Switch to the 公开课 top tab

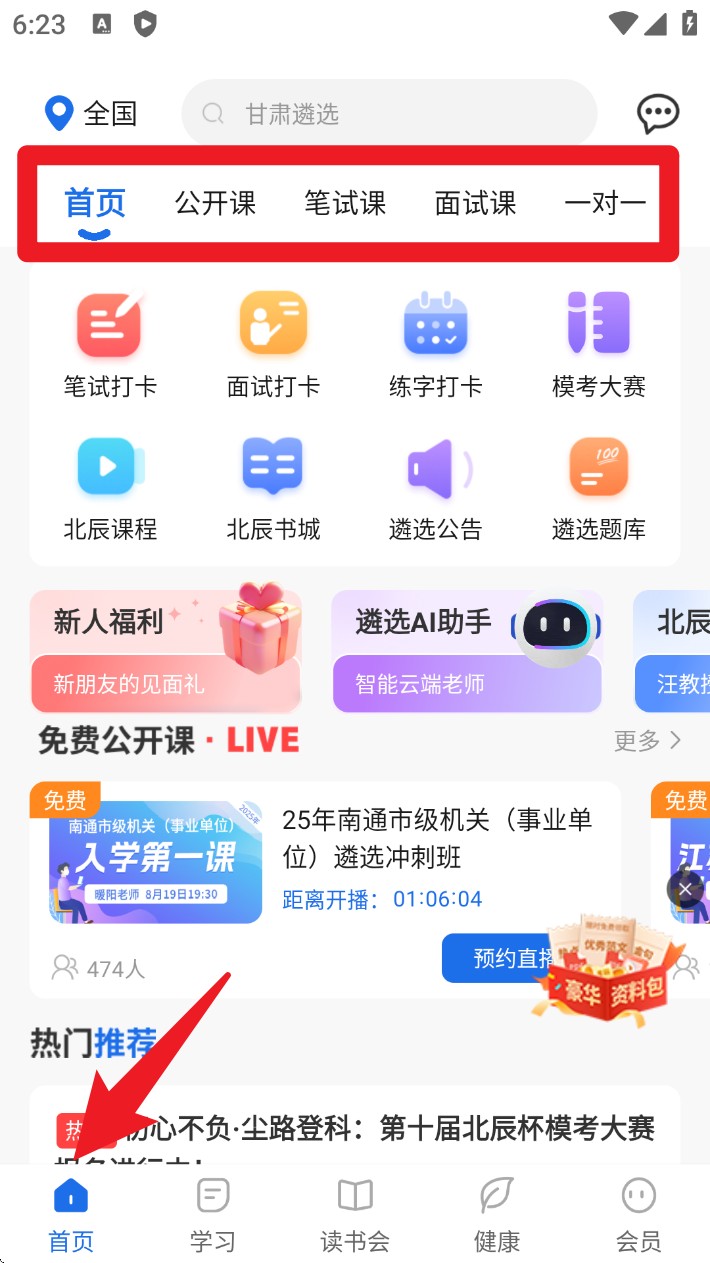tap(215, 204)
